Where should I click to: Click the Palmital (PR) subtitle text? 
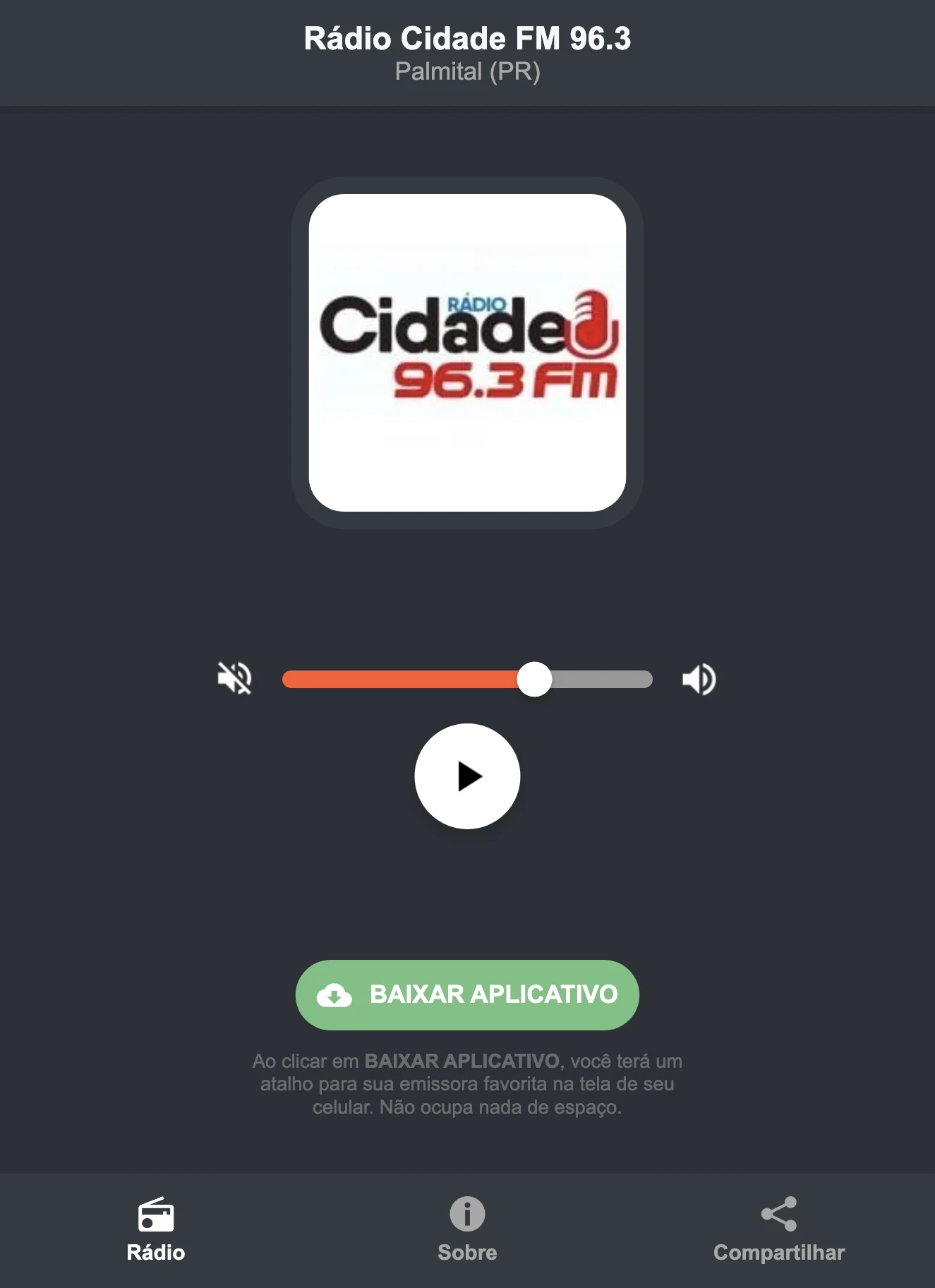click(467, 71)
